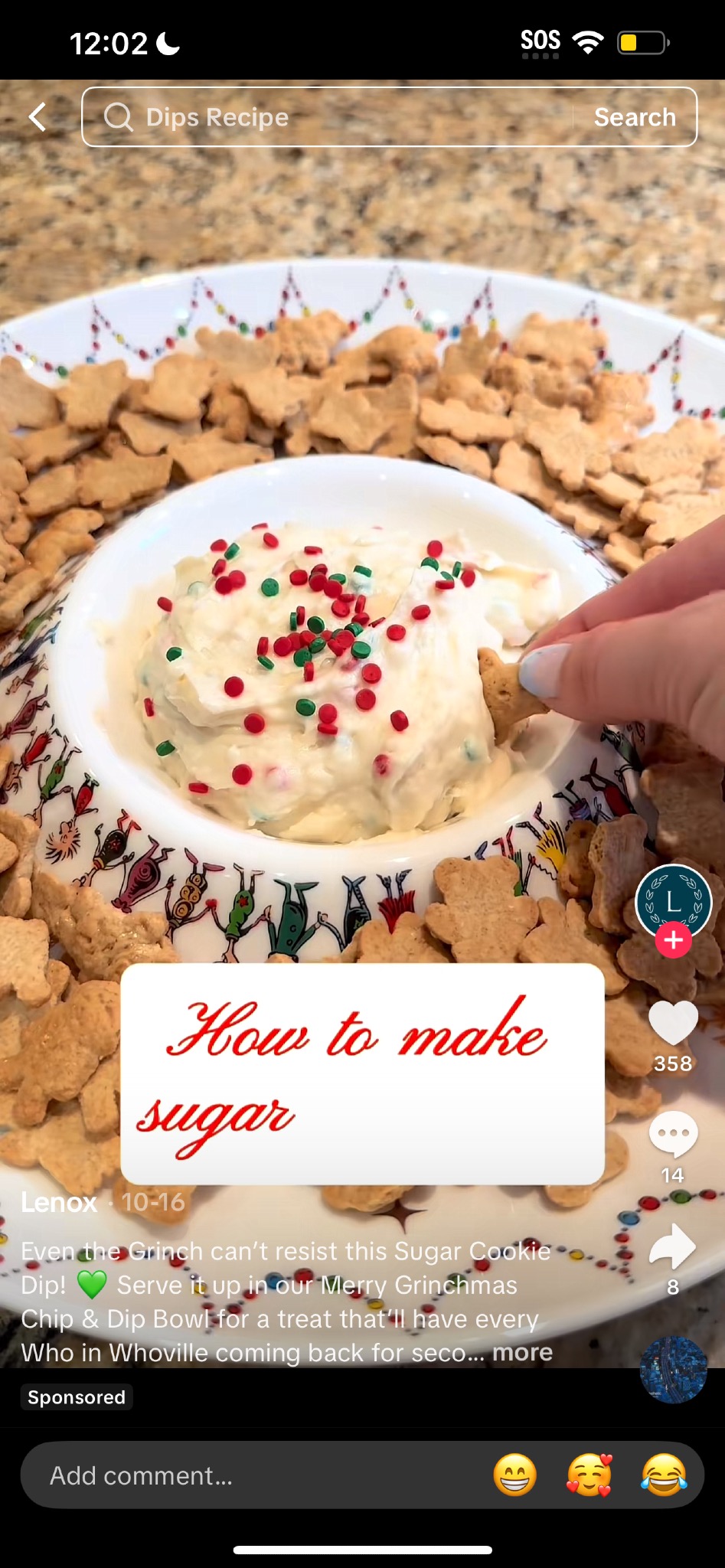Share this video via the arrow
Image resolution: width=725 pixels, height=1568 pixels.
pyautogui.click(x=673, y=1246)
